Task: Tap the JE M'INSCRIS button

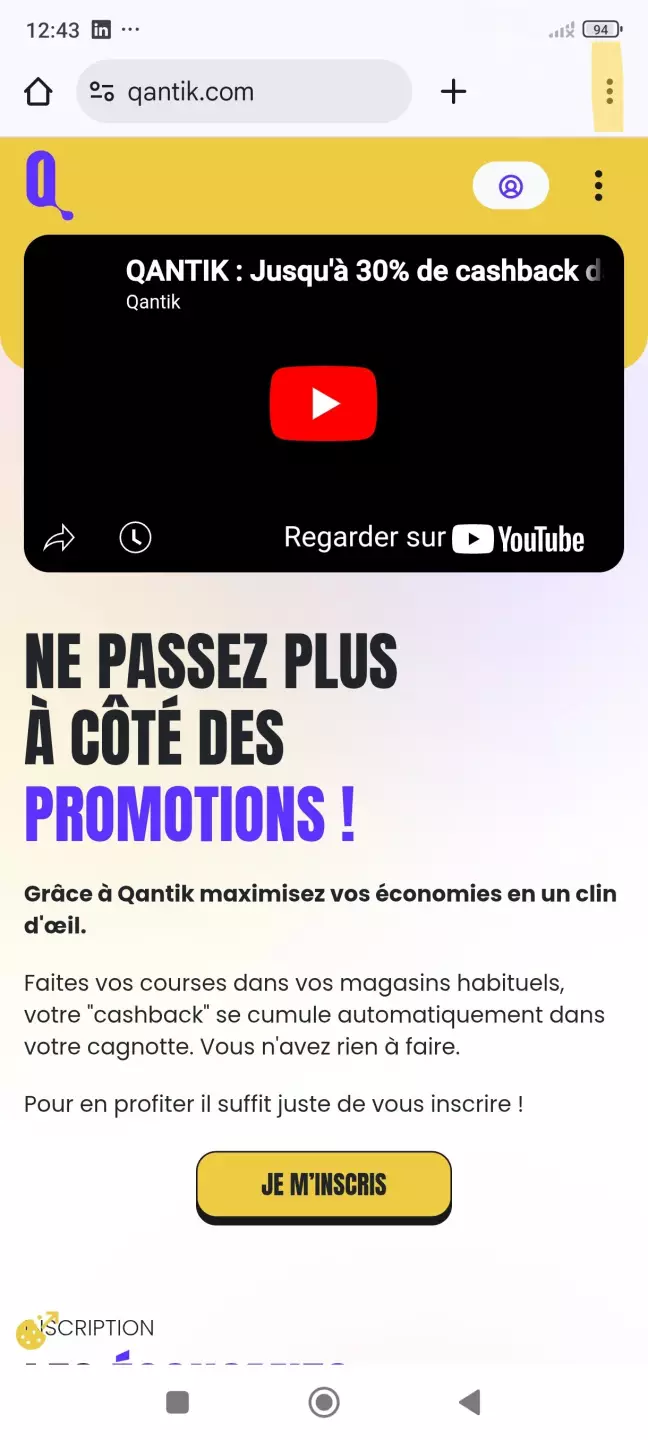Action: tap(323, 1185)
